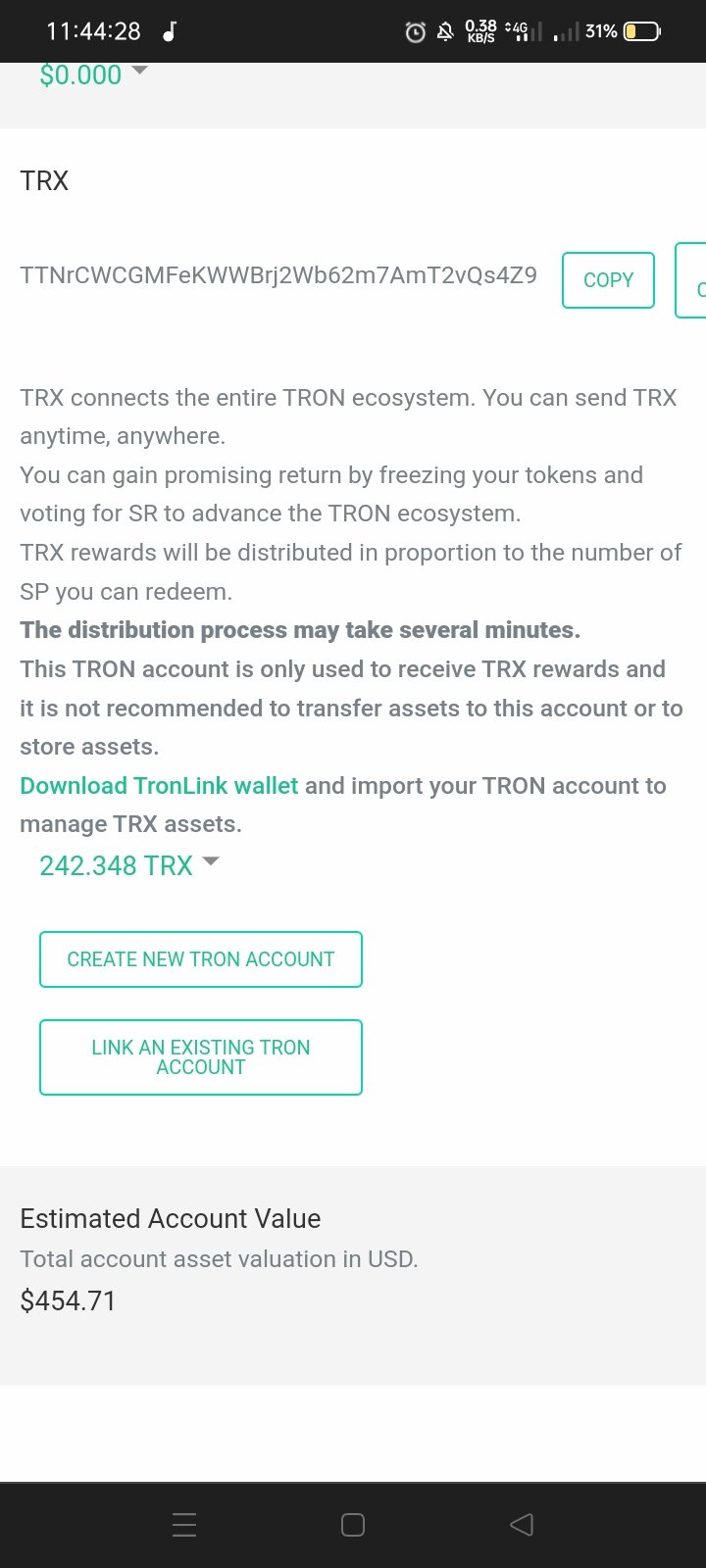
Task: Open recent apps from navigation bar
Action: click(184, 1525)
